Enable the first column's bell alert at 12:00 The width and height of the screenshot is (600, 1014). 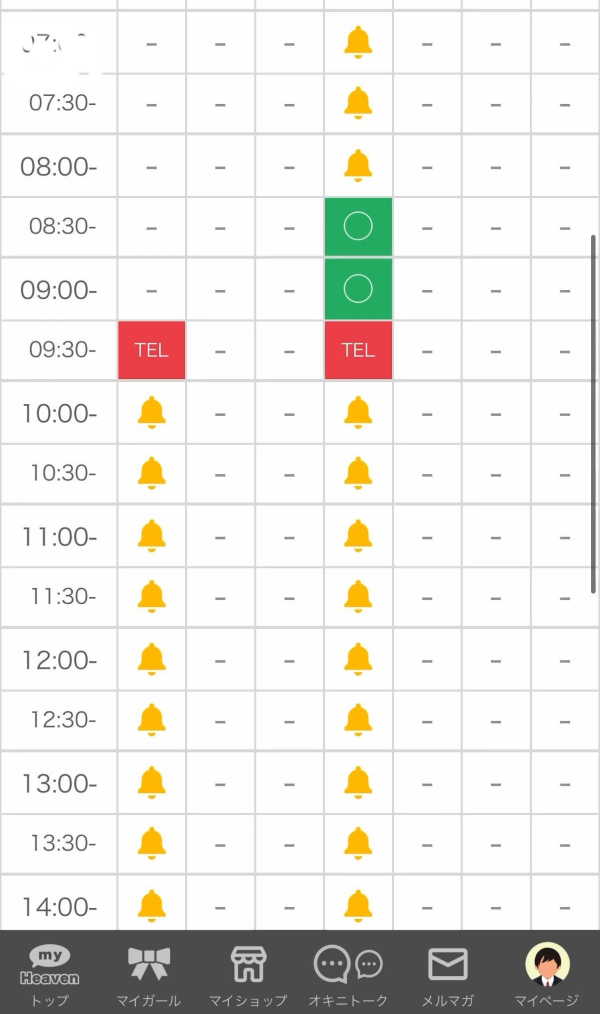[151, 659]
